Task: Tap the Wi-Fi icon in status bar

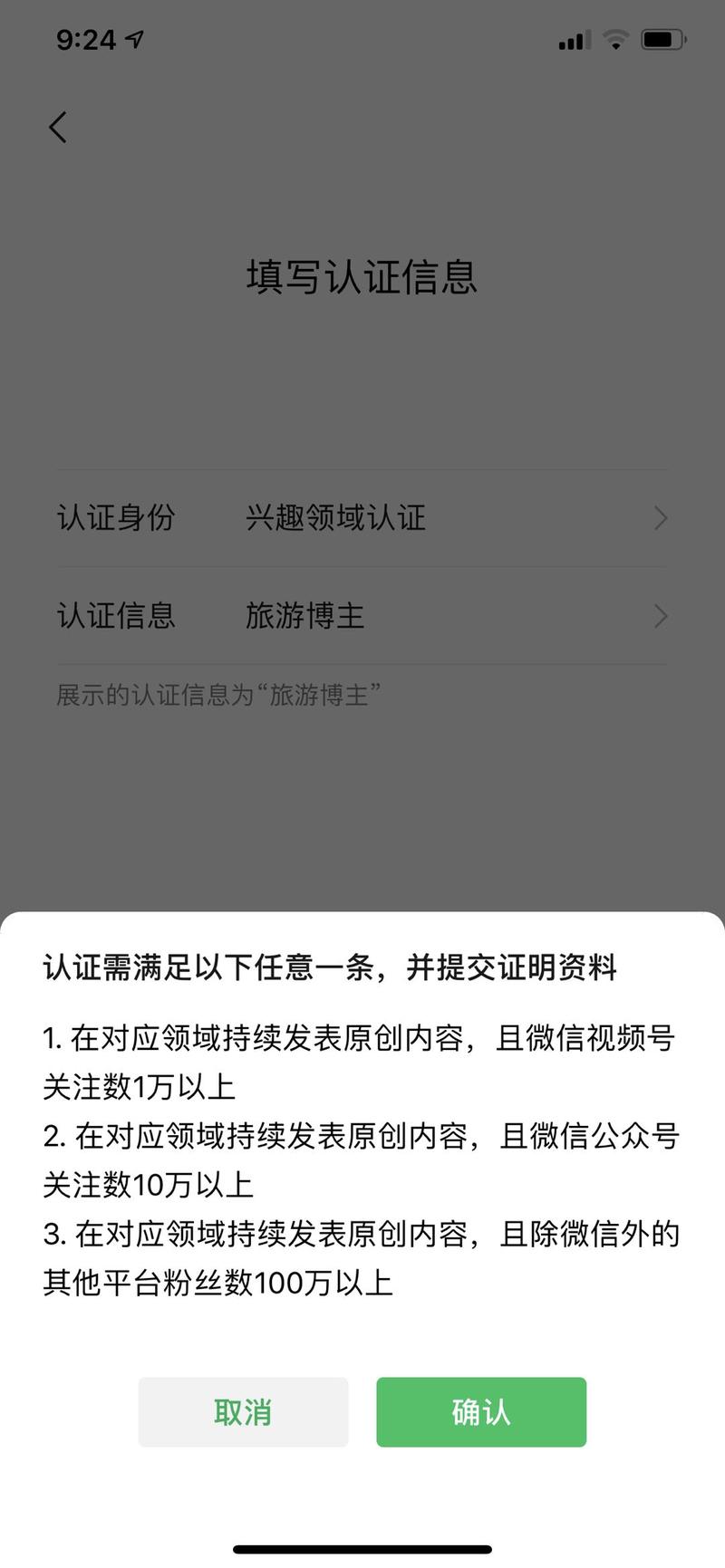Action: point(615,38)
